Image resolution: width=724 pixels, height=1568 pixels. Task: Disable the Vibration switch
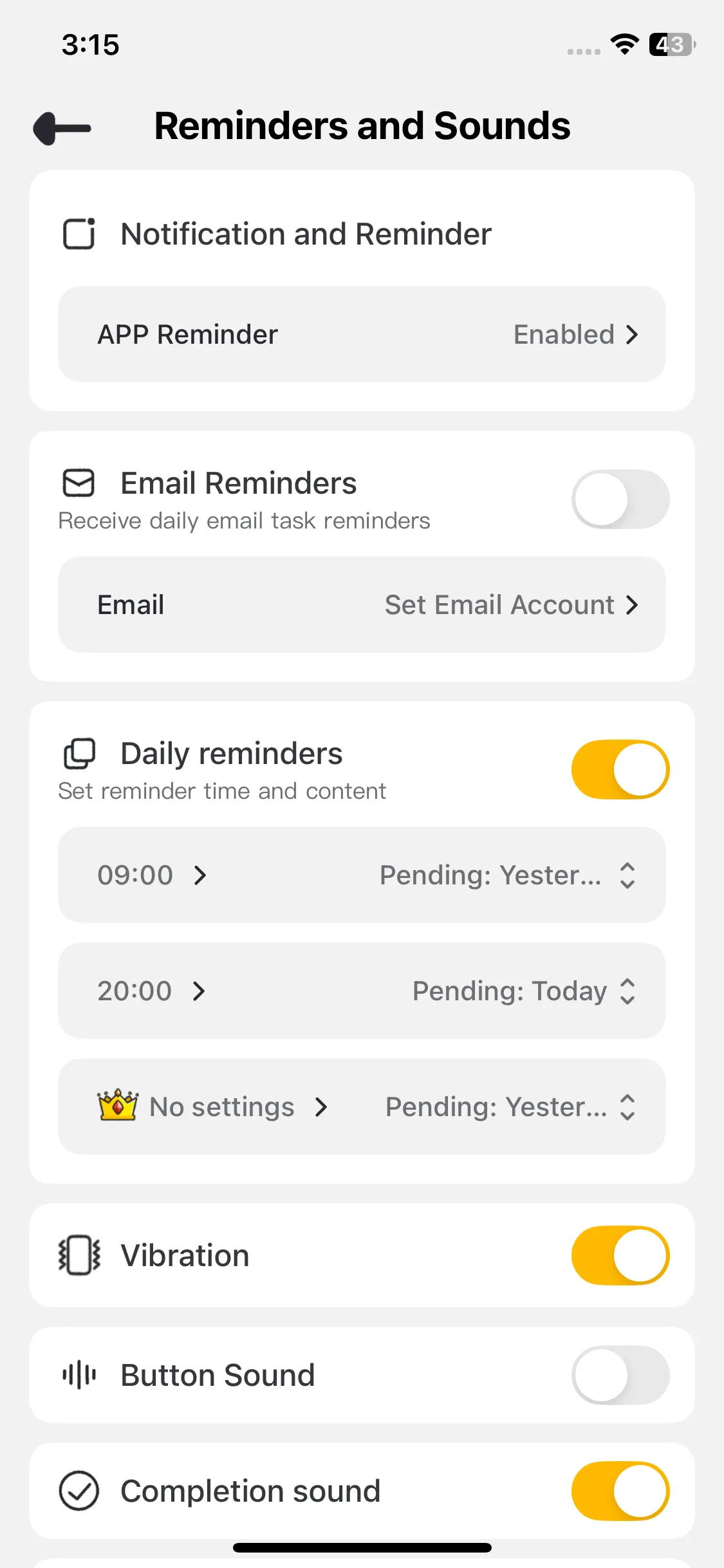click(620, 1255)
